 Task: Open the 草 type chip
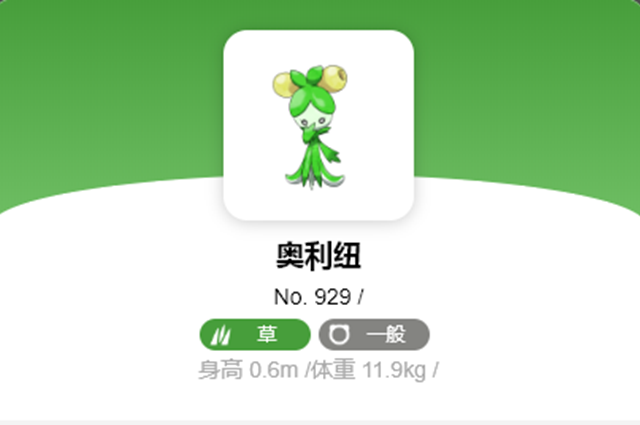[255, 334]
